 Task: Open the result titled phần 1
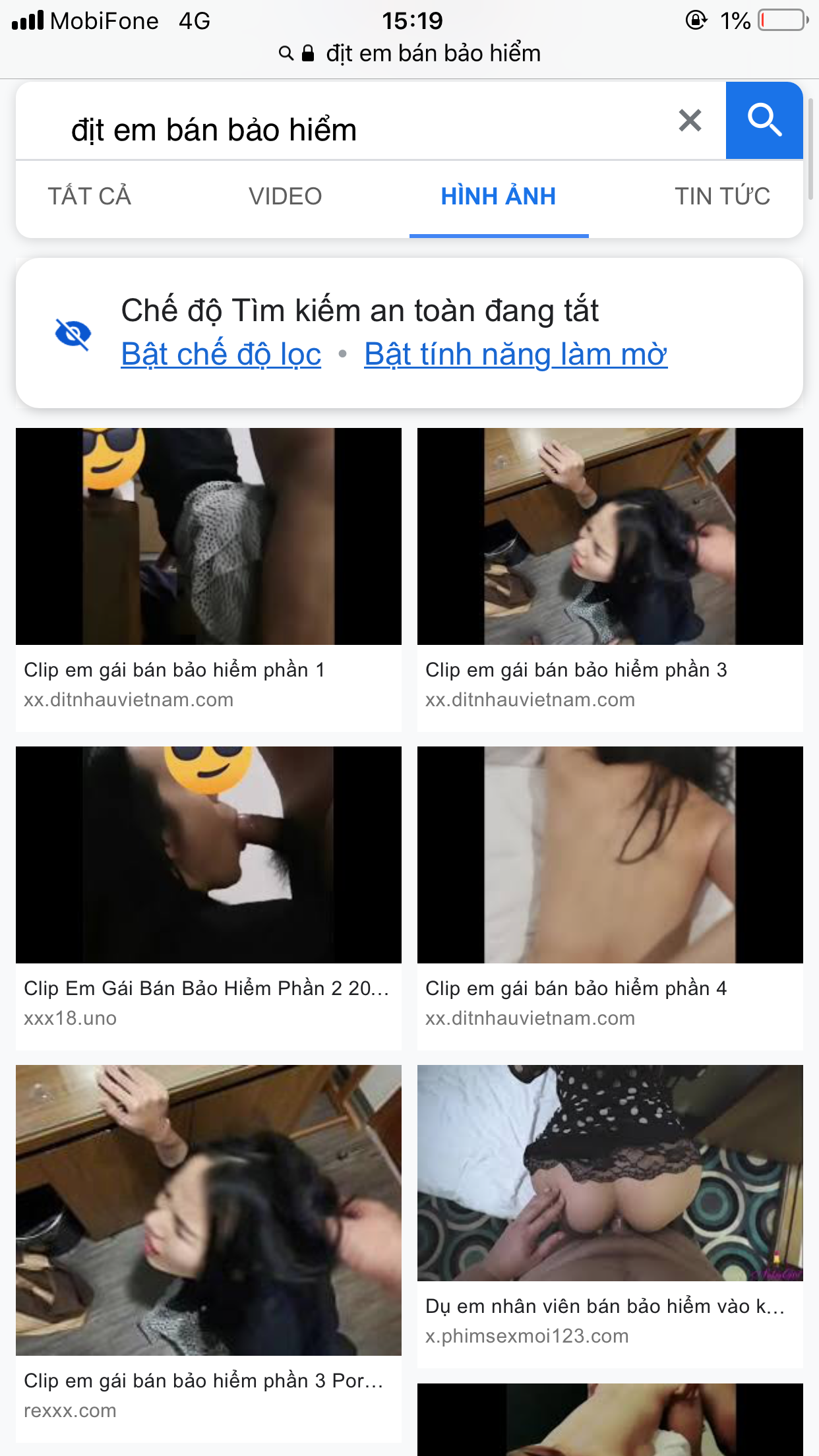click(174, 670)
